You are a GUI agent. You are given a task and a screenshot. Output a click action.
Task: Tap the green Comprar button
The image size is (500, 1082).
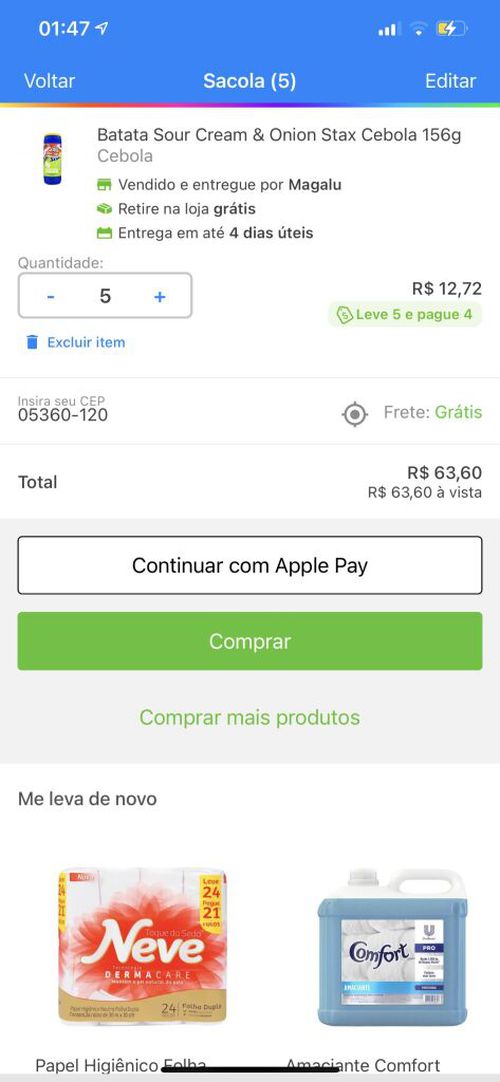(250, 641)
